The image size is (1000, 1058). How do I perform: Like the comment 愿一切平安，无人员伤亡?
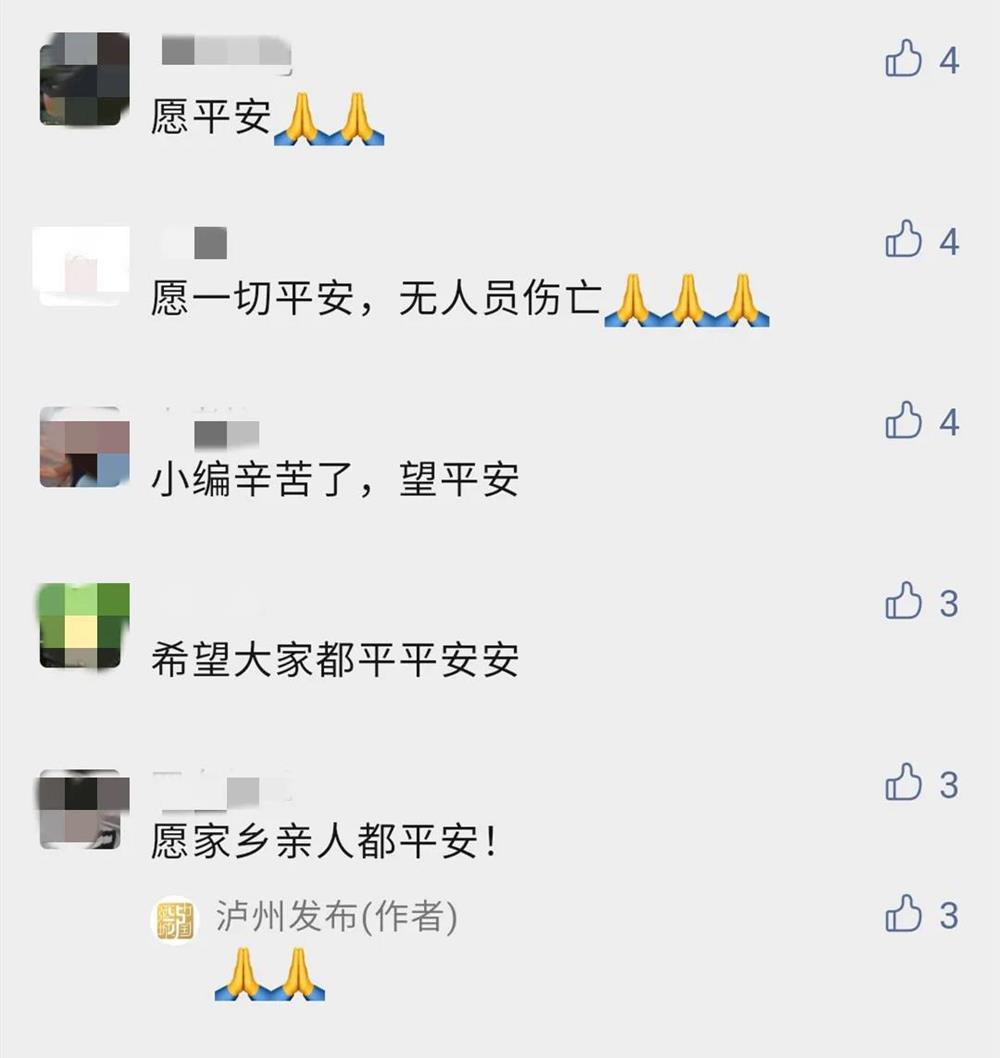[904, 241]
